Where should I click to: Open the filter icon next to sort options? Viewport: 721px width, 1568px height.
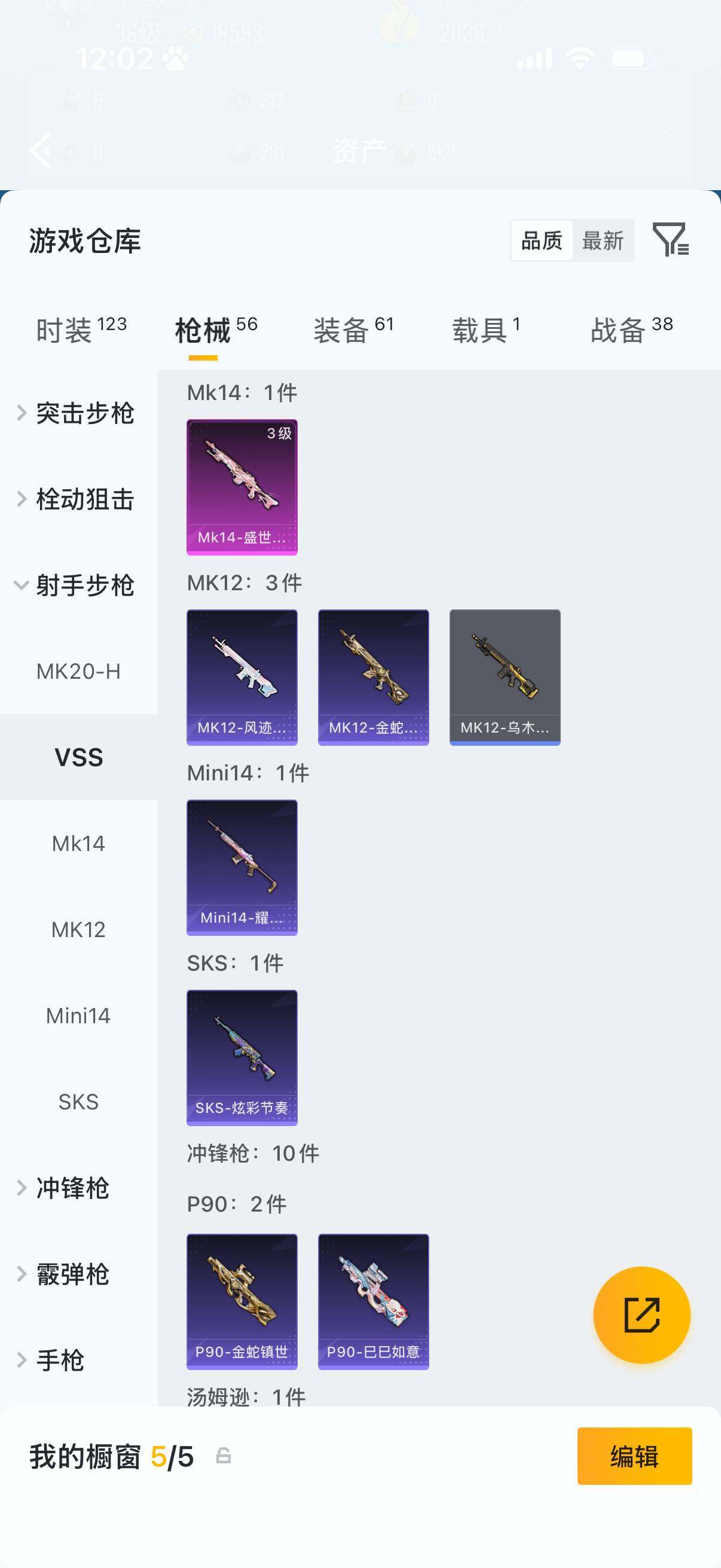671,242
